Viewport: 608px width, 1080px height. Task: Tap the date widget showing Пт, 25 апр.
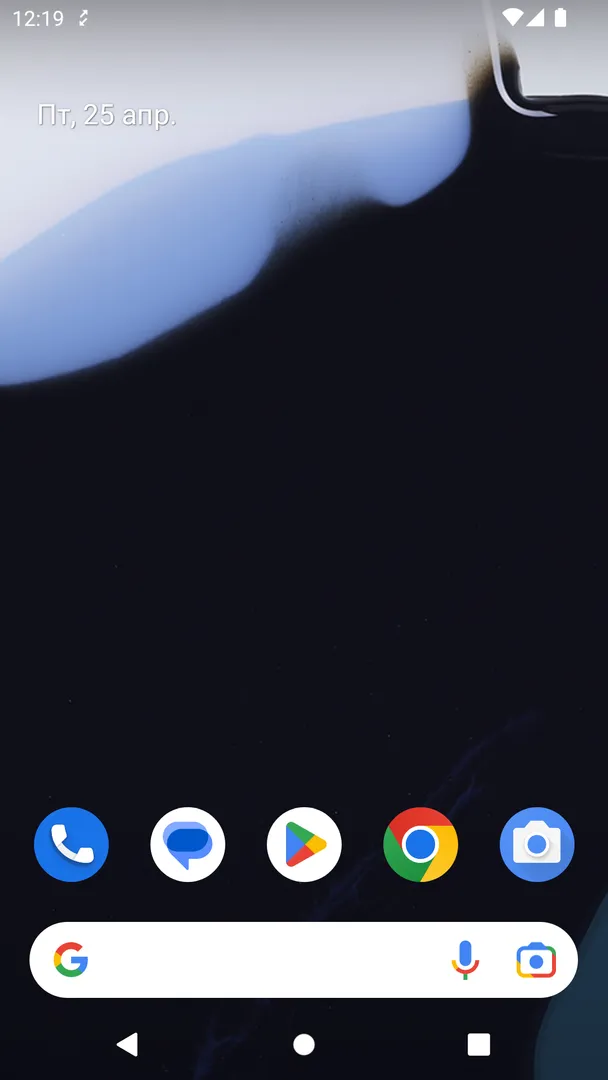coord(107,115)
